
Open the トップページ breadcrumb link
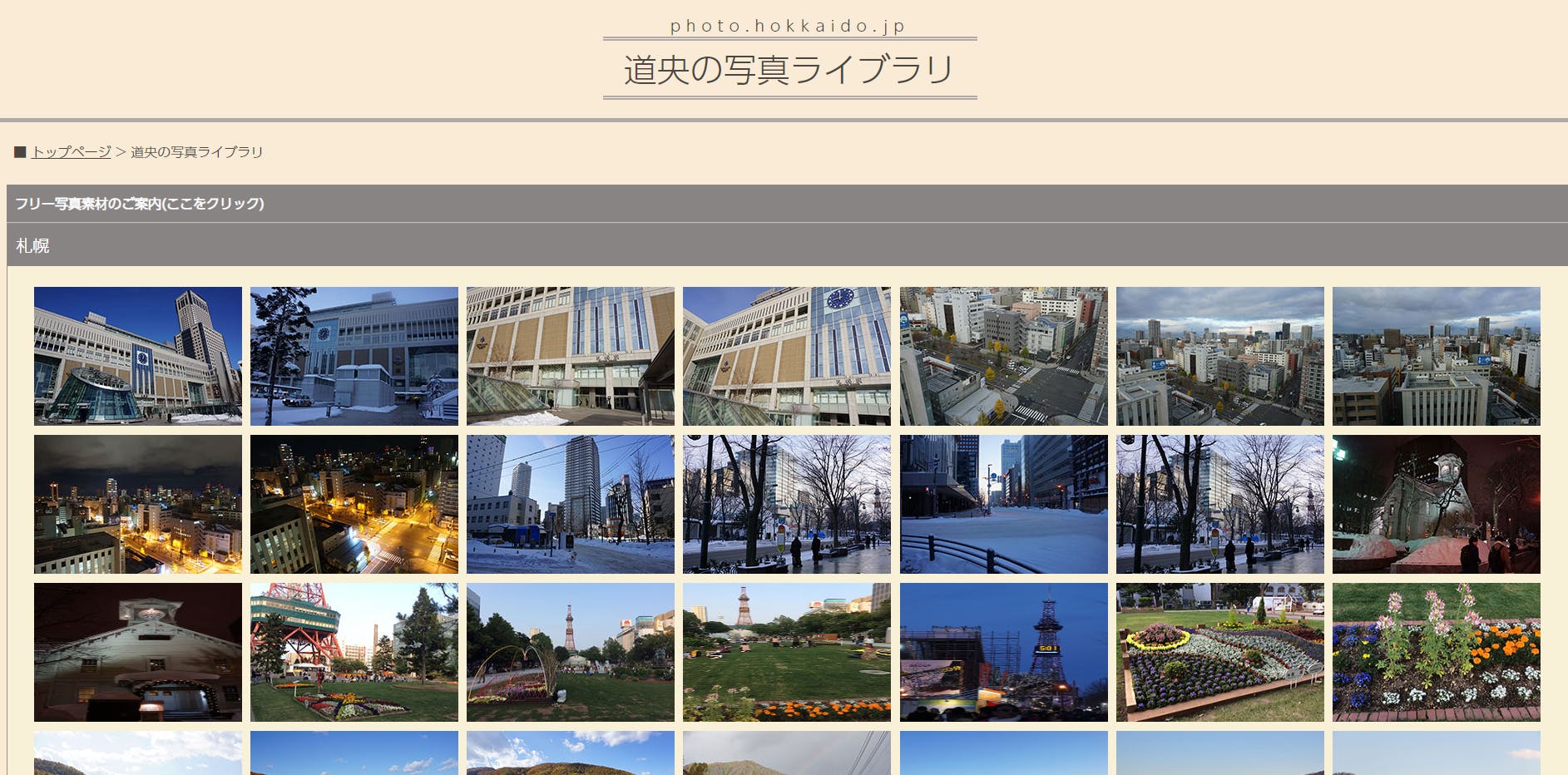[71, 152]
